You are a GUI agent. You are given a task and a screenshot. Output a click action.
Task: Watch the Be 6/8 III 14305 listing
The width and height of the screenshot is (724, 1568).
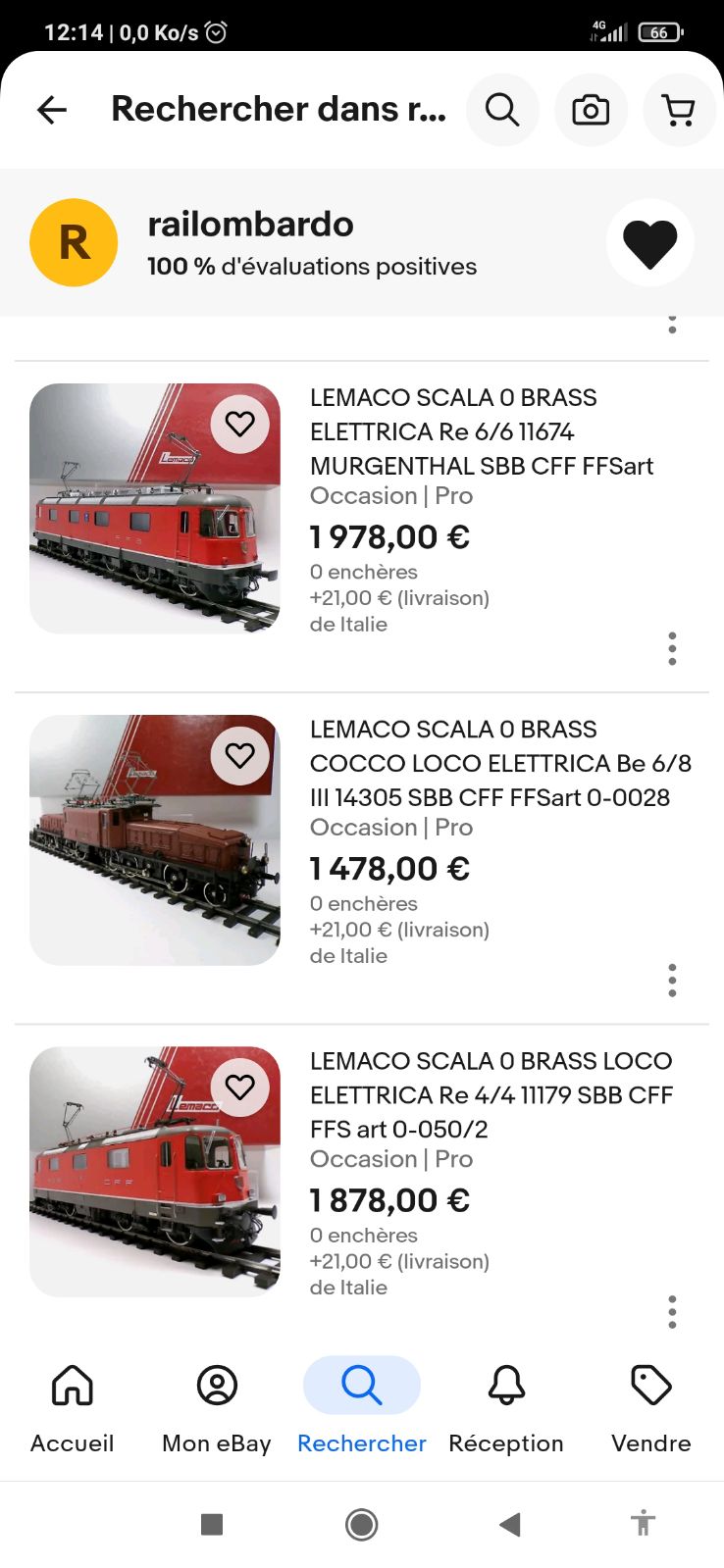[x=240, y=755]
